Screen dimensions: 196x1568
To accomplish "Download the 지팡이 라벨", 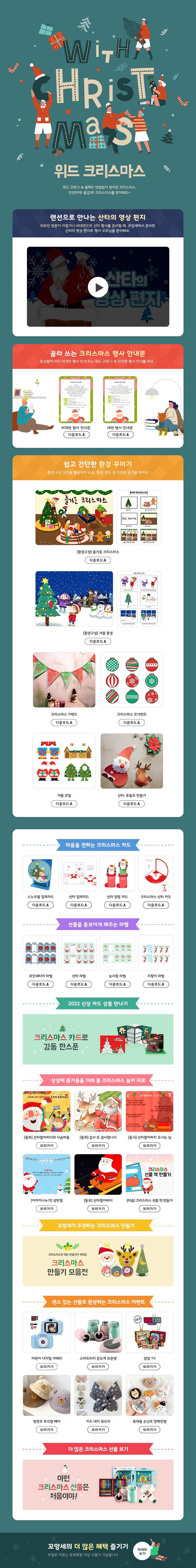I will coord(155,984).
